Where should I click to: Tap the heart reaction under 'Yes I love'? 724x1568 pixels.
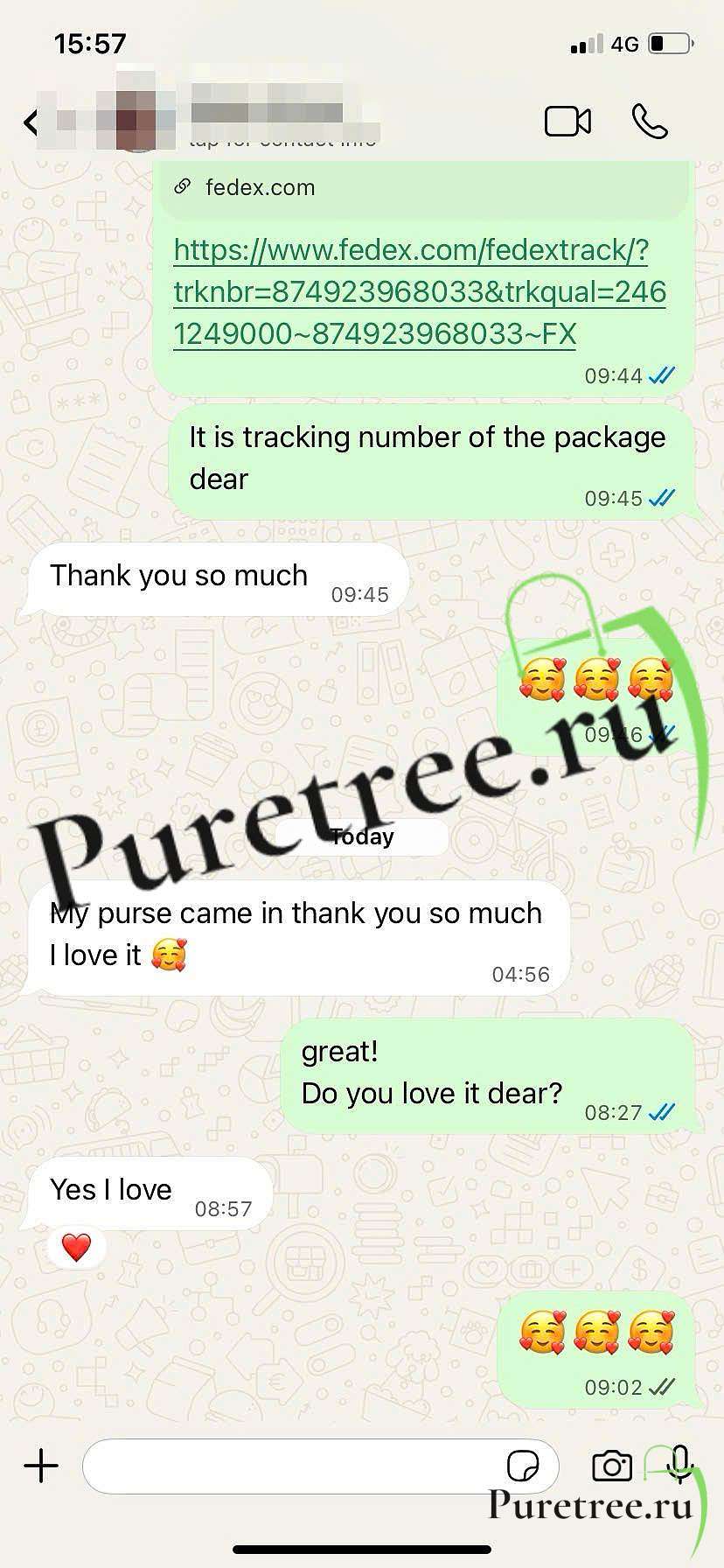(x=77, y=1247)
